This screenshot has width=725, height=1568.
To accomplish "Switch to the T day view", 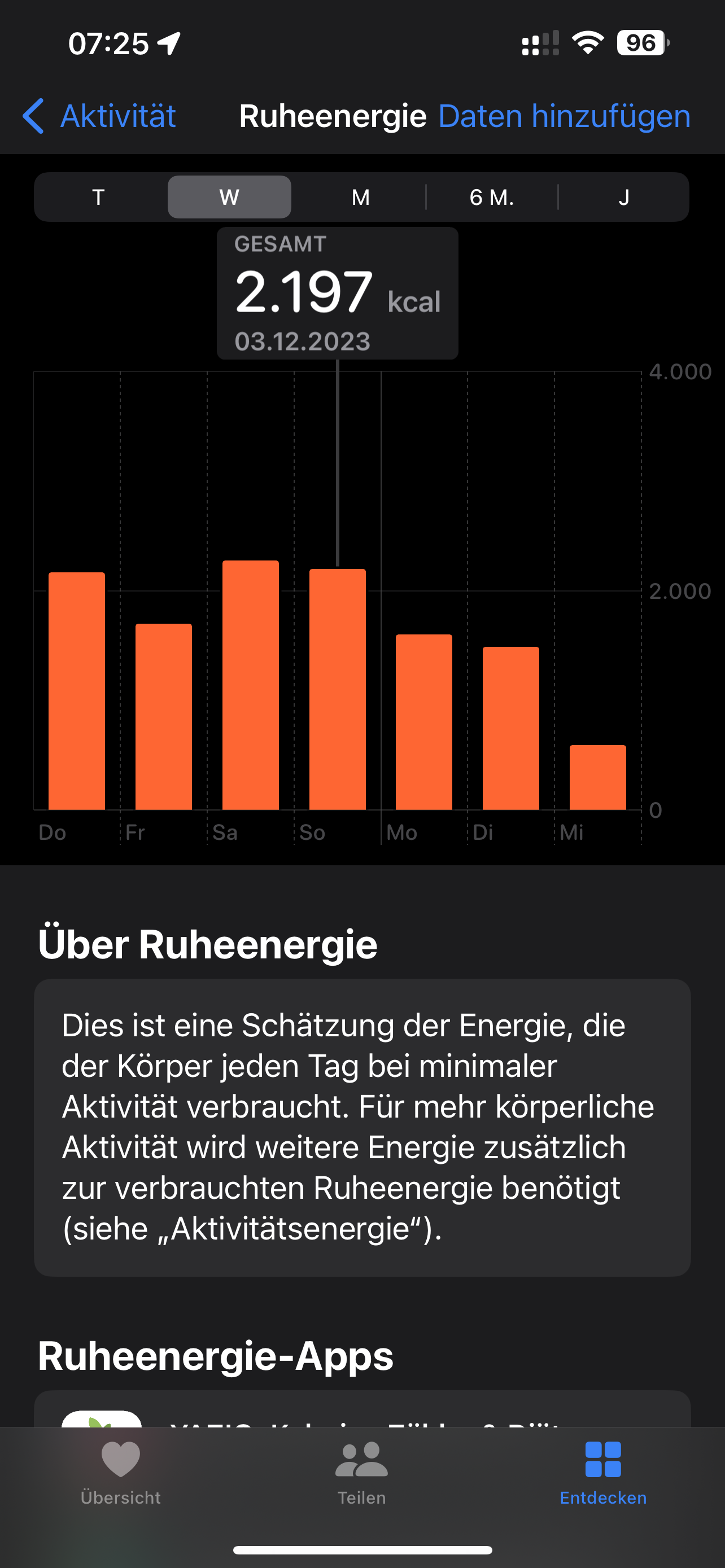I will (x=99, y=197).
